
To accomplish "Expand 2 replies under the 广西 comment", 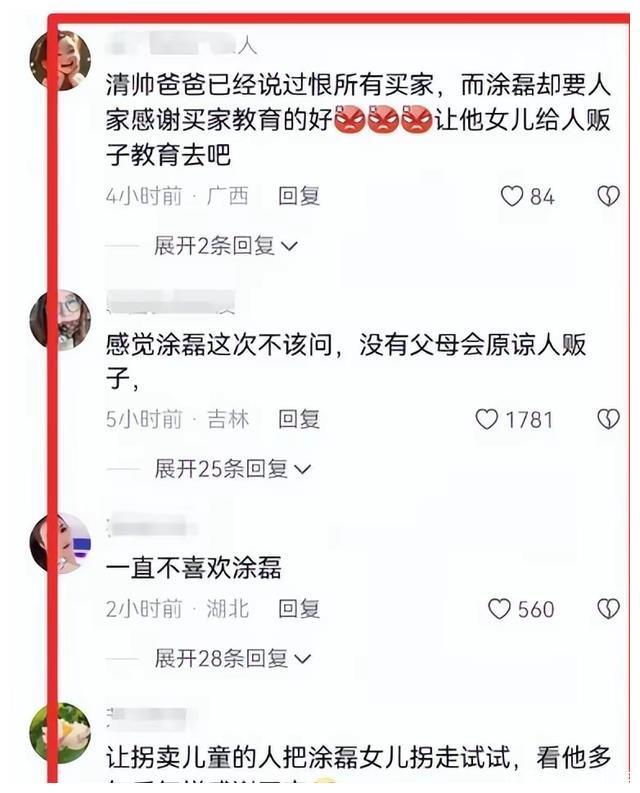I will [225, 246].
